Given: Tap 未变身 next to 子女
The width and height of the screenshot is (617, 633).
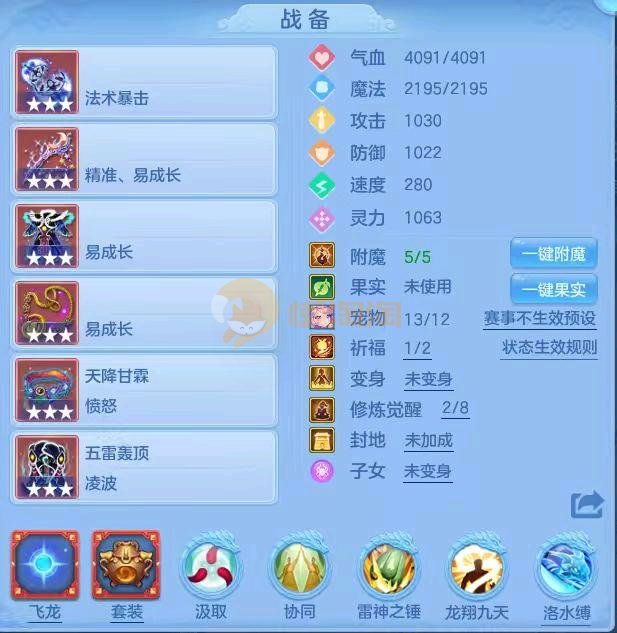Looking at the screenshot, I should tap(428, 471).
